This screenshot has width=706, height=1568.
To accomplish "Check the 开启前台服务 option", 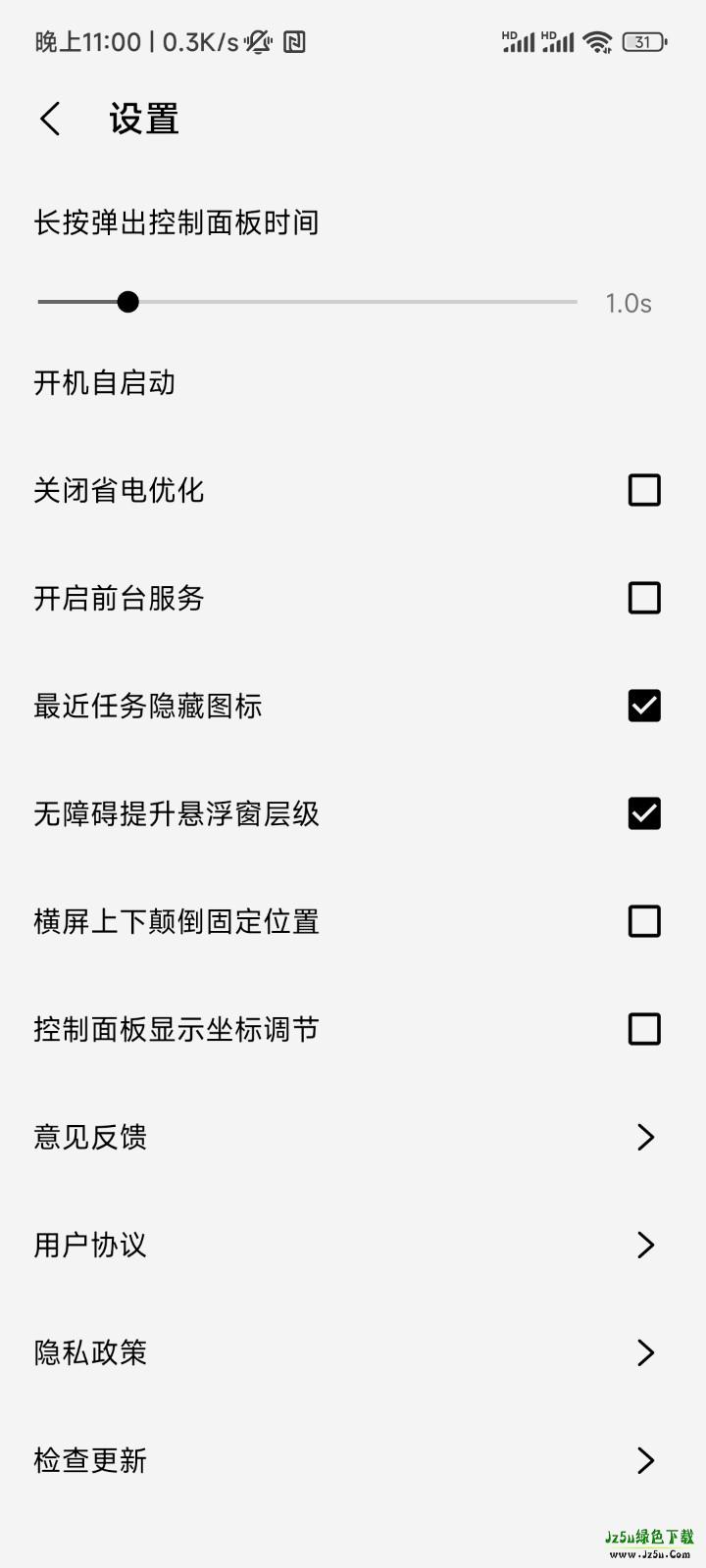I will (x=643, y=597).
